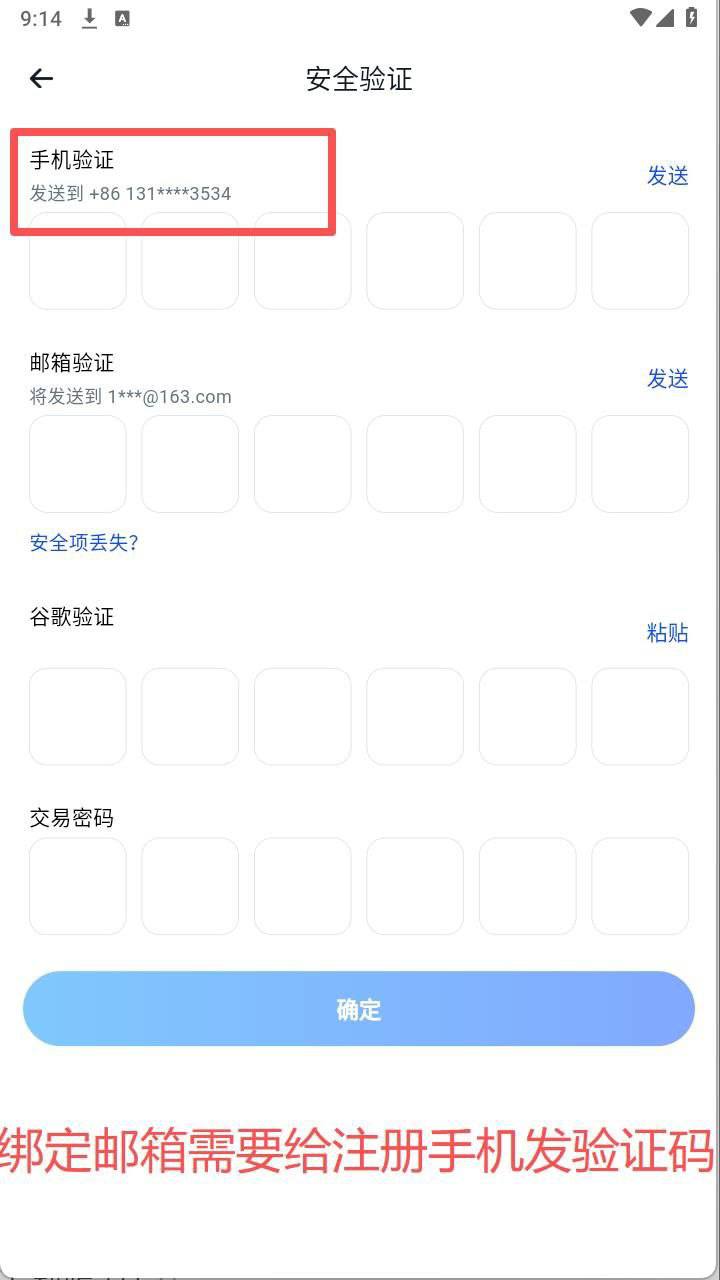Select the first 交易密码 digit box
This screenshot has height=1280, width=720.
[78, 886]
